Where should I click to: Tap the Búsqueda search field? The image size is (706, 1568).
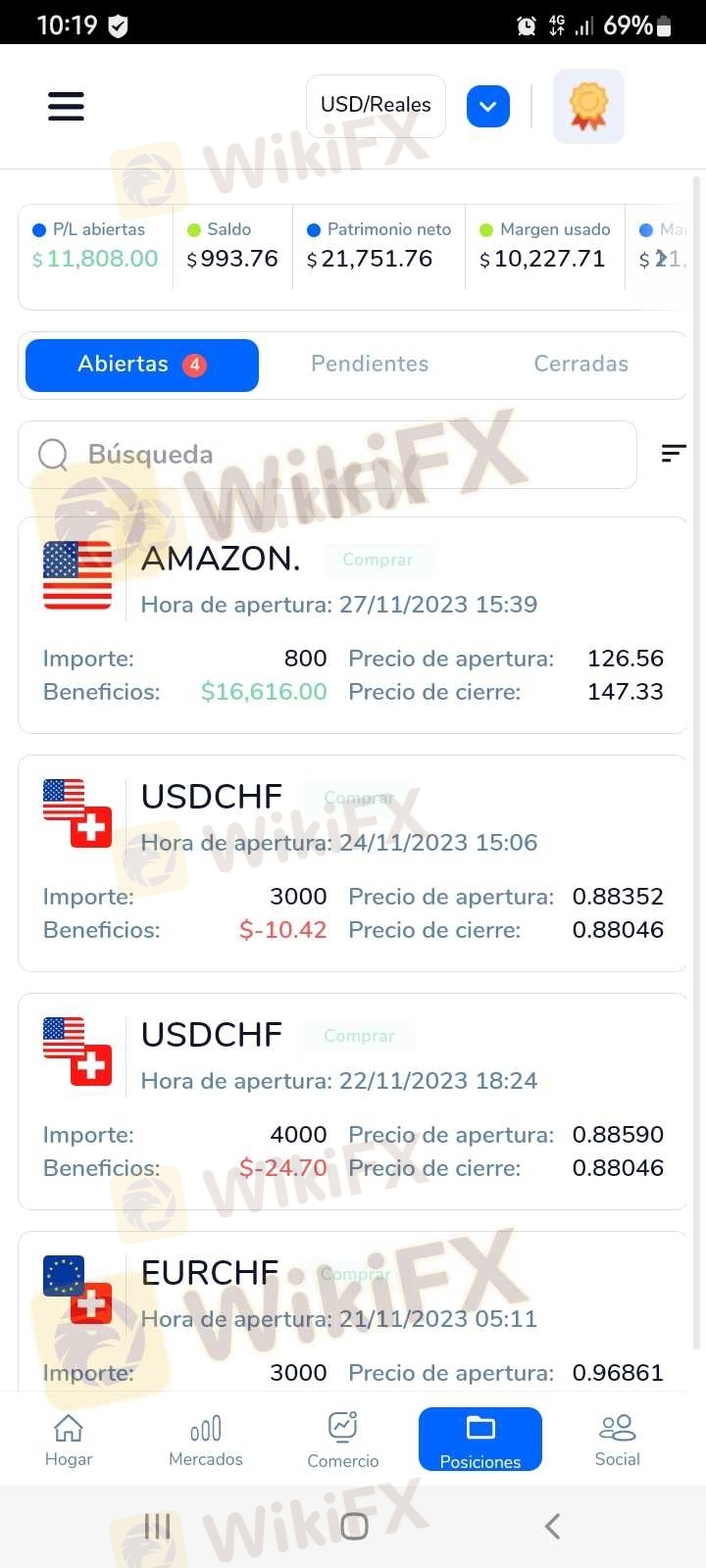(328, 455)
